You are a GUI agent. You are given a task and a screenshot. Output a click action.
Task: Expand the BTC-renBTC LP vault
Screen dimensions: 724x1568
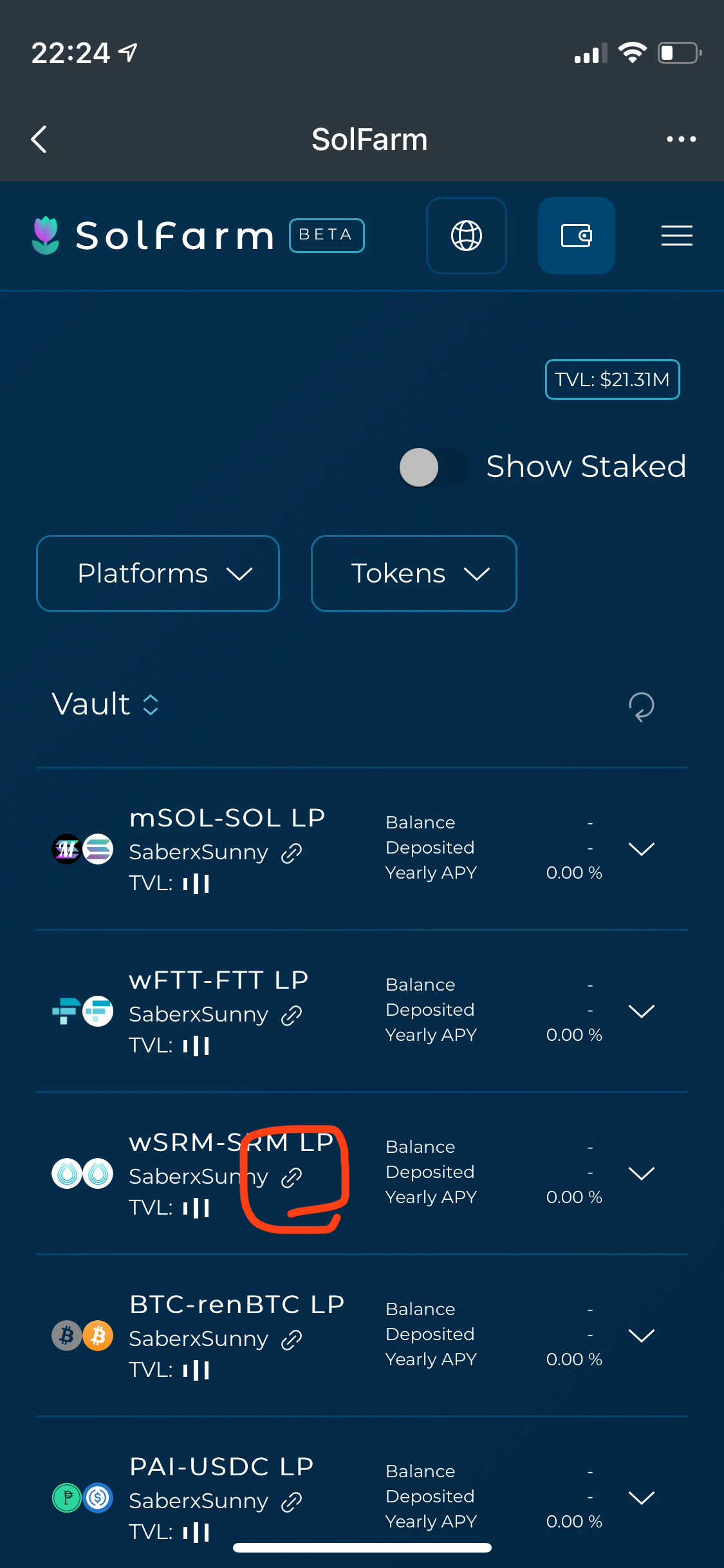pos(642,1336)
